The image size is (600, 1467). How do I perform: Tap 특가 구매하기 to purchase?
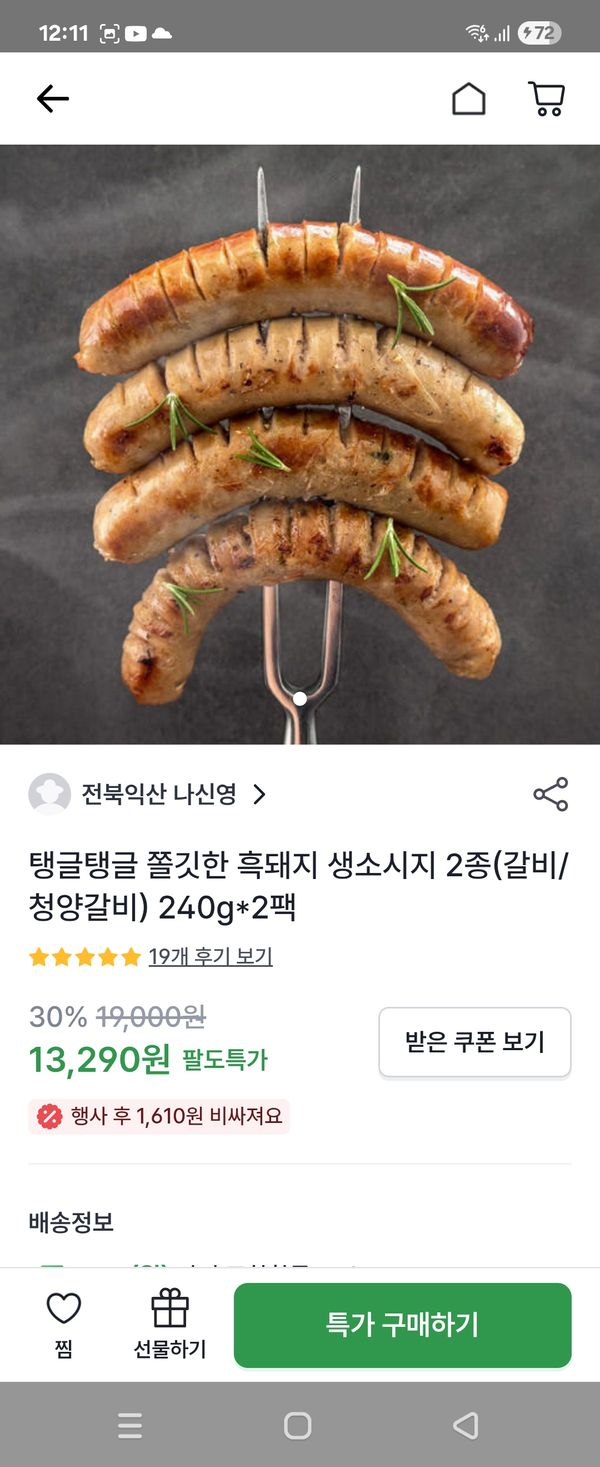(402, 1325)
